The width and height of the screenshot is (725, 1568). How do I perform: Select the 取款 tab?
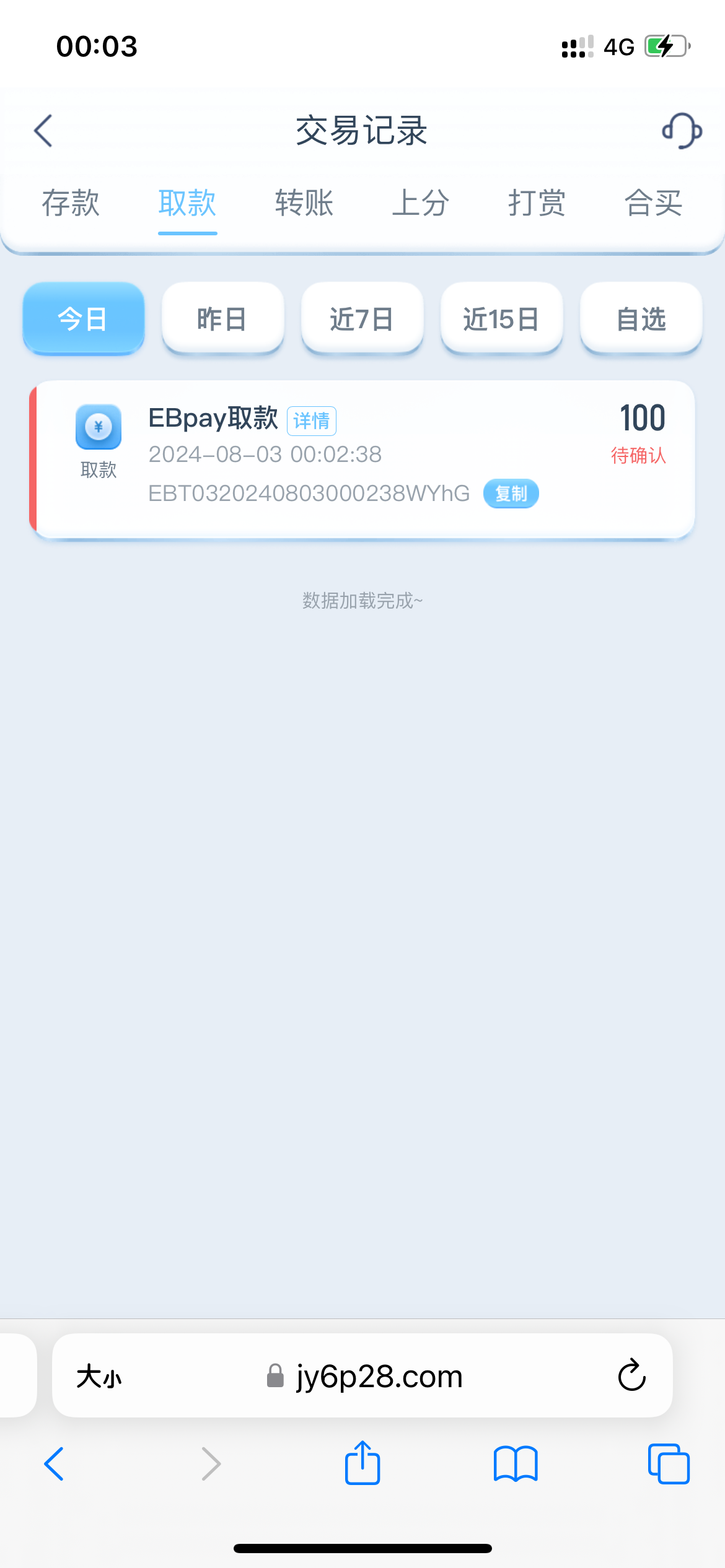pos(187,203)
